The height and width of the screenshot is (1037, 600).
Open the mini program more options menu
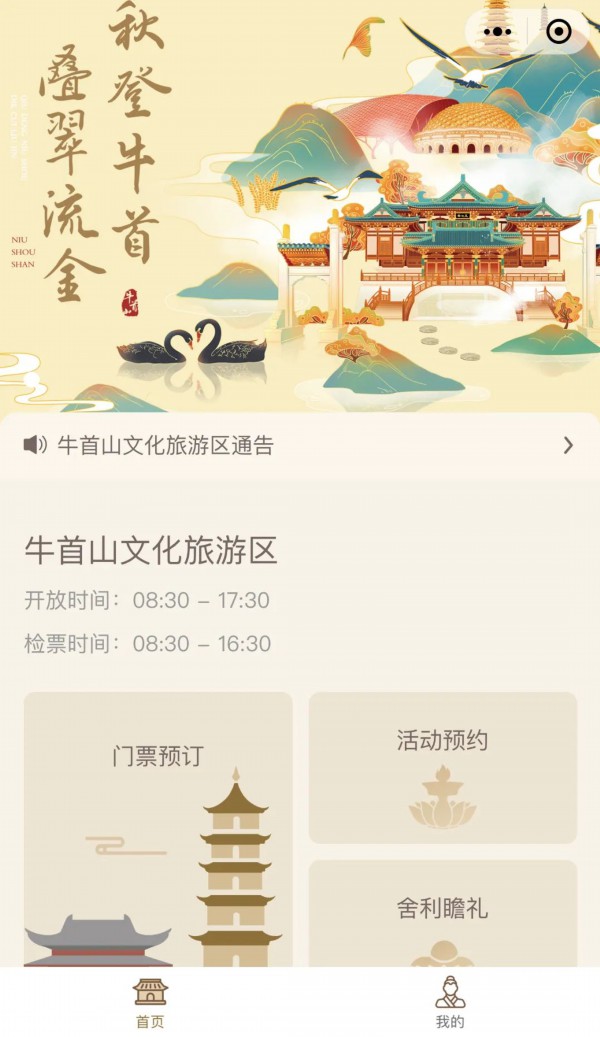(497, 32)
